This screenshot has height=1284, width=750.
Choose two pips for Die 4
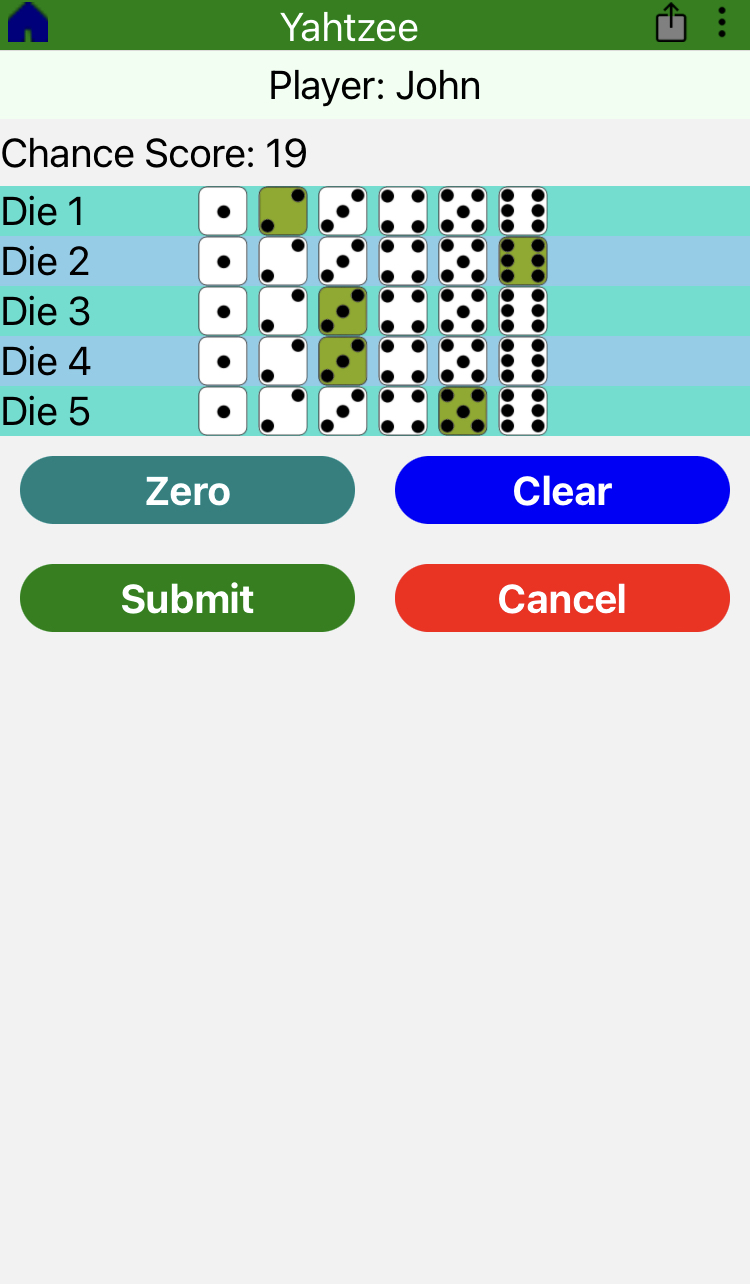(283, 361)
